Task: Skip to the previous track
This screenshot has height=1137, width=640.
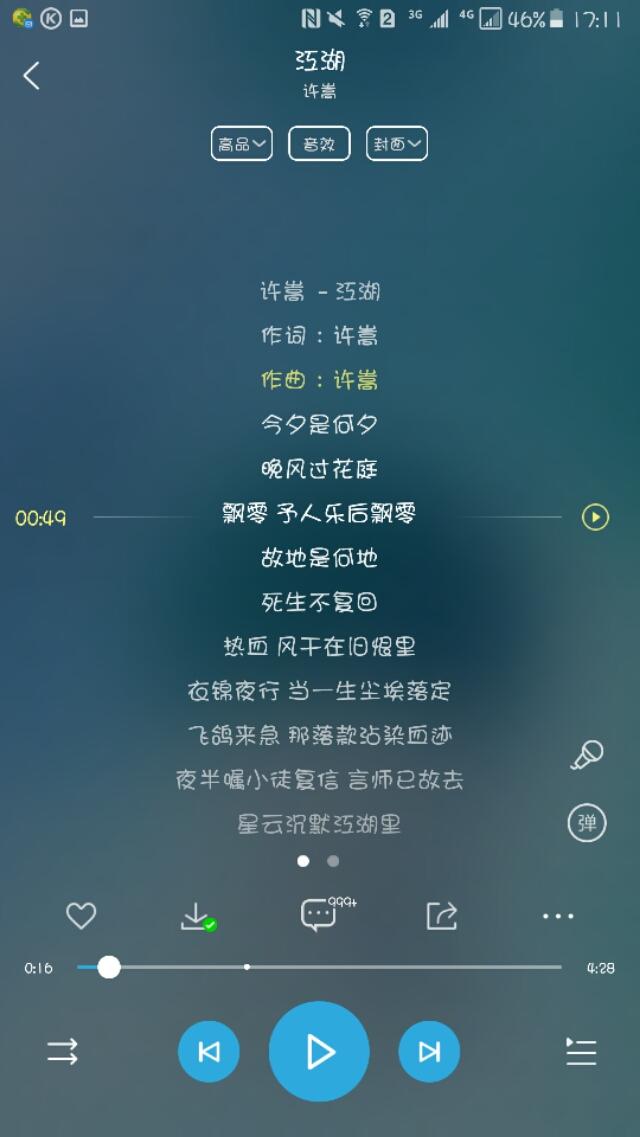Action: click(209, 1051)
